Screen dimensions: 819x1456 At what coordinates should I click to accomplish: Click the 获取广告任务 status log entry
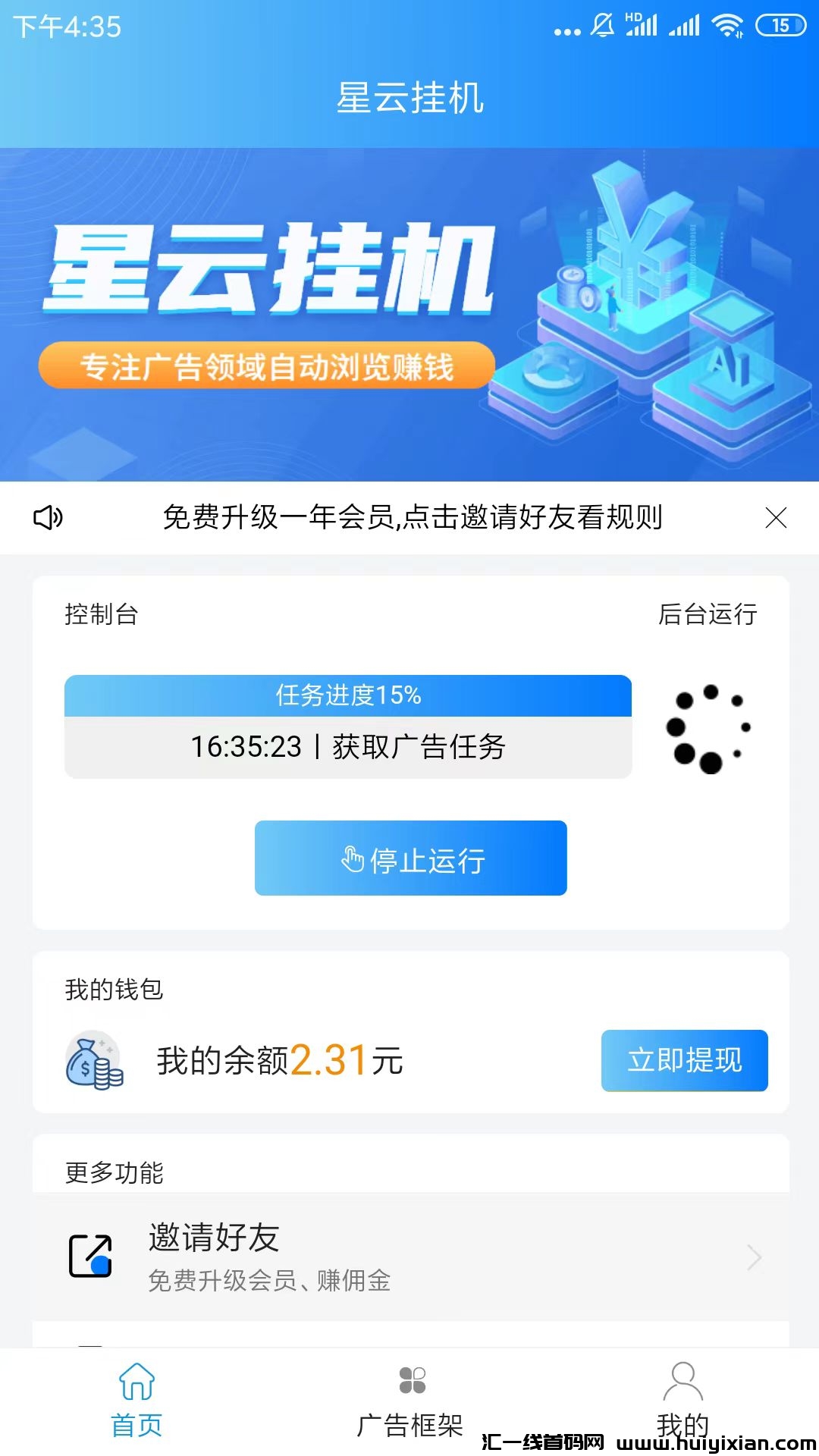tap(349, 745)
